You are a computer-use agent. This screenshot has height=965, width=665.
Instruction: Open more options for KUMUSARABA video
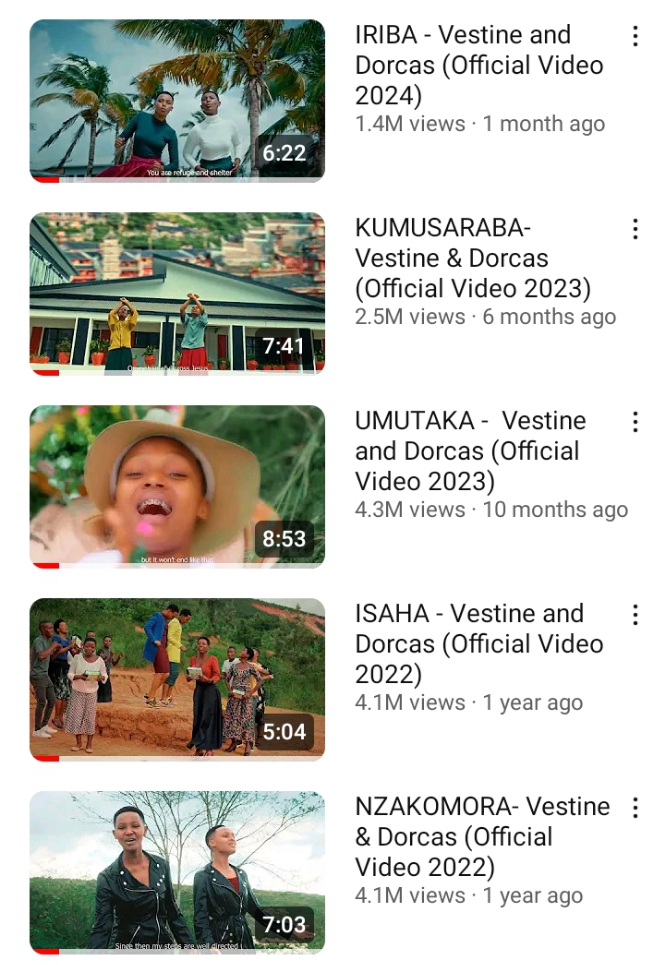(635, 230)
